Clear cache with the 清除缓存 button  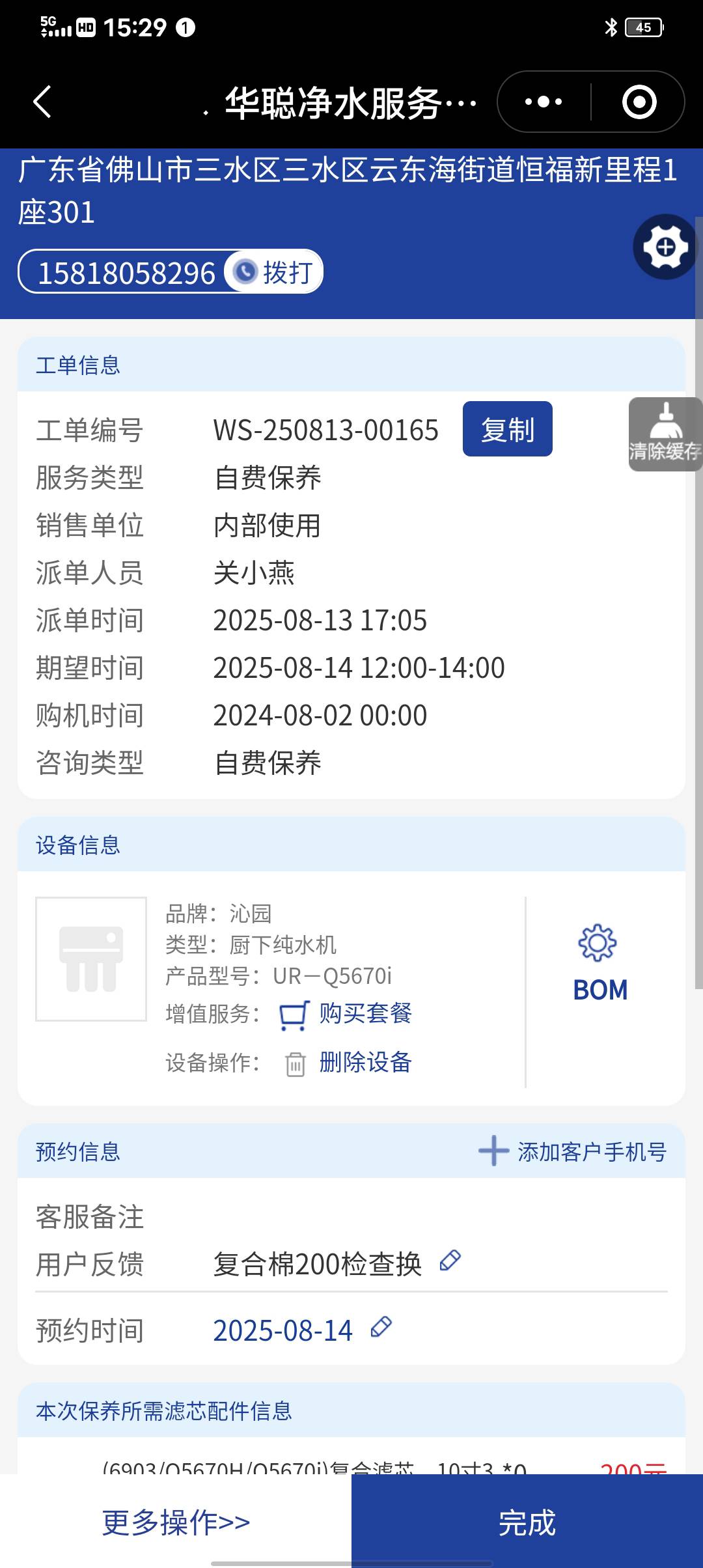665,434
